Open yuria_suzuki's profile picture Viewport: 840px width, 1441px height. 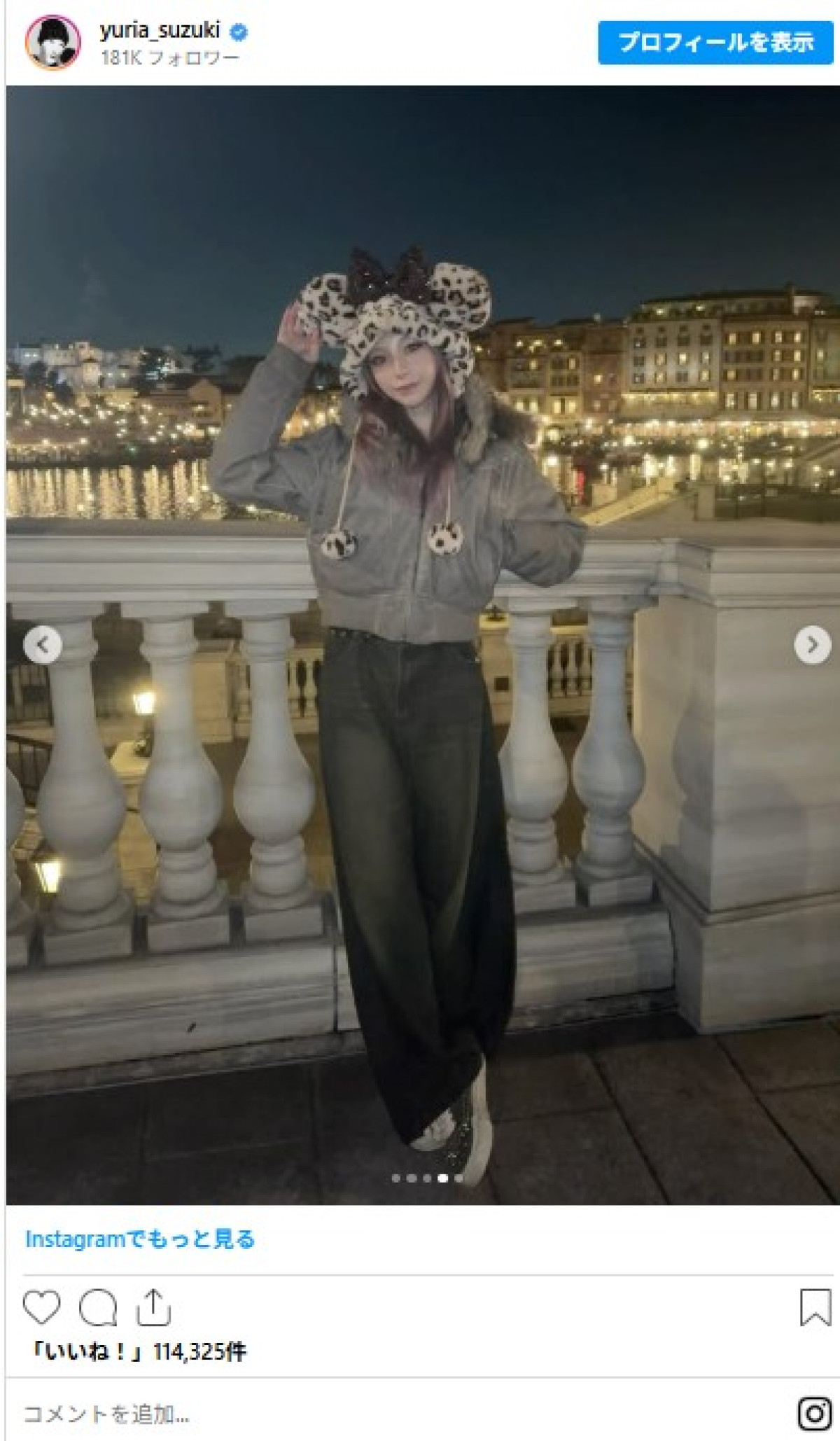tap(53, 42)
